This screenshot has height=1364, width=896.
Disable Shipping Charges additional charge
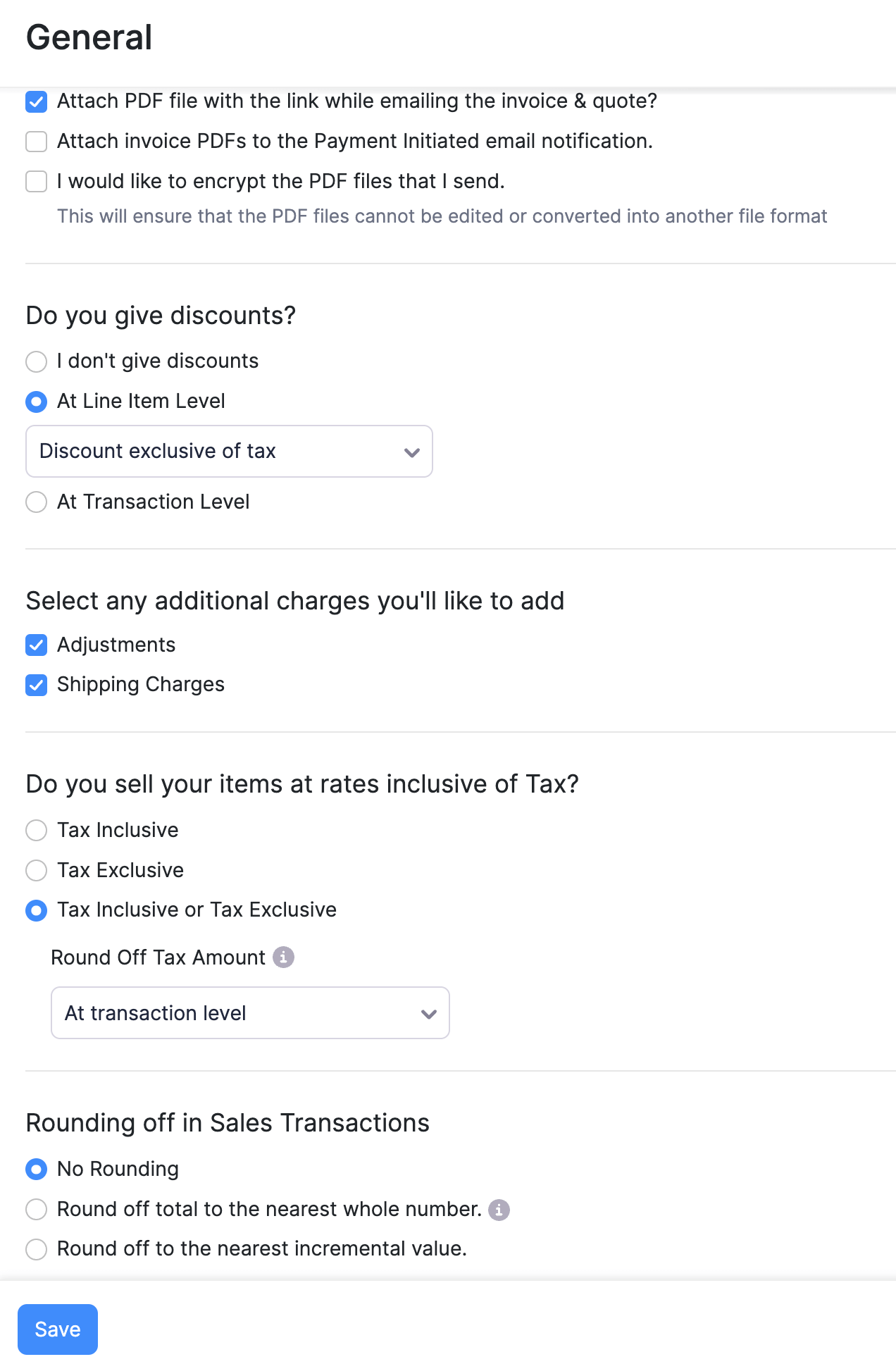point(36,684)
